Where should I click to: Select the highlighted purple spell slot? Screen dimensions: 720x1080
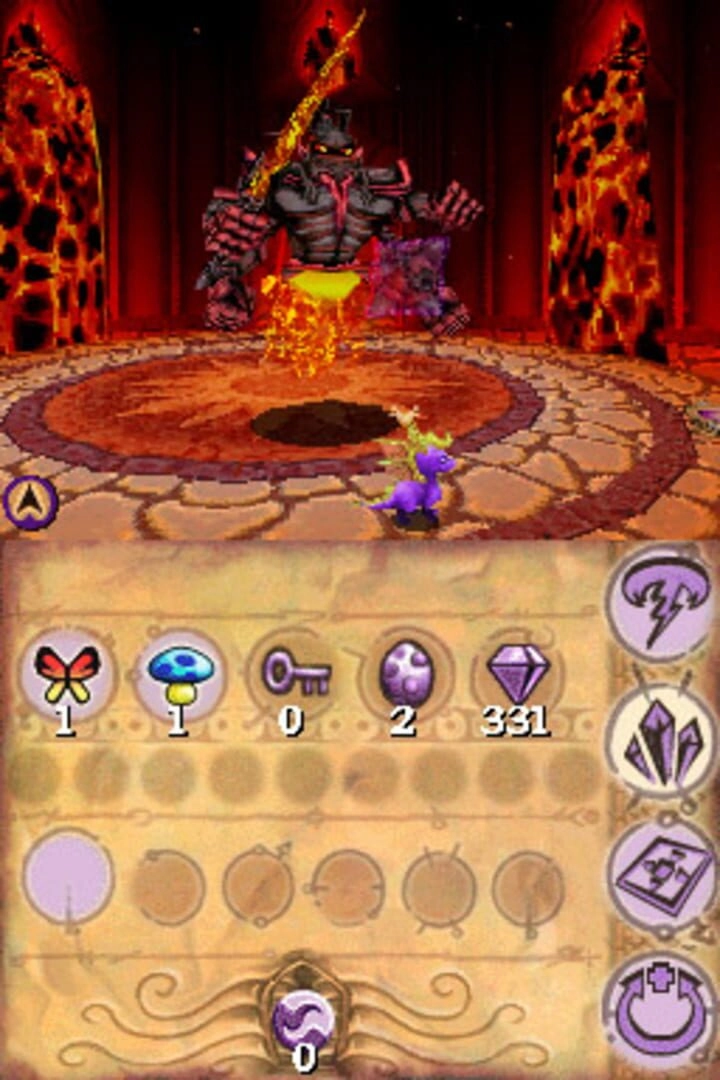[68, 879]
